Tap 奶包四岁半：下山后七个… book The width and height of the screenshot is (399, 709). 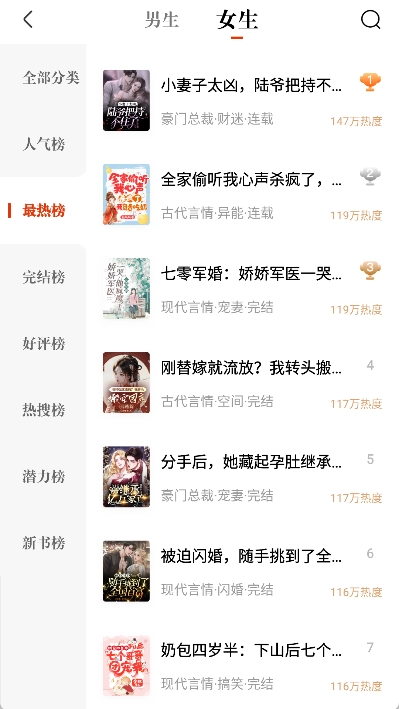coord(242,665)
